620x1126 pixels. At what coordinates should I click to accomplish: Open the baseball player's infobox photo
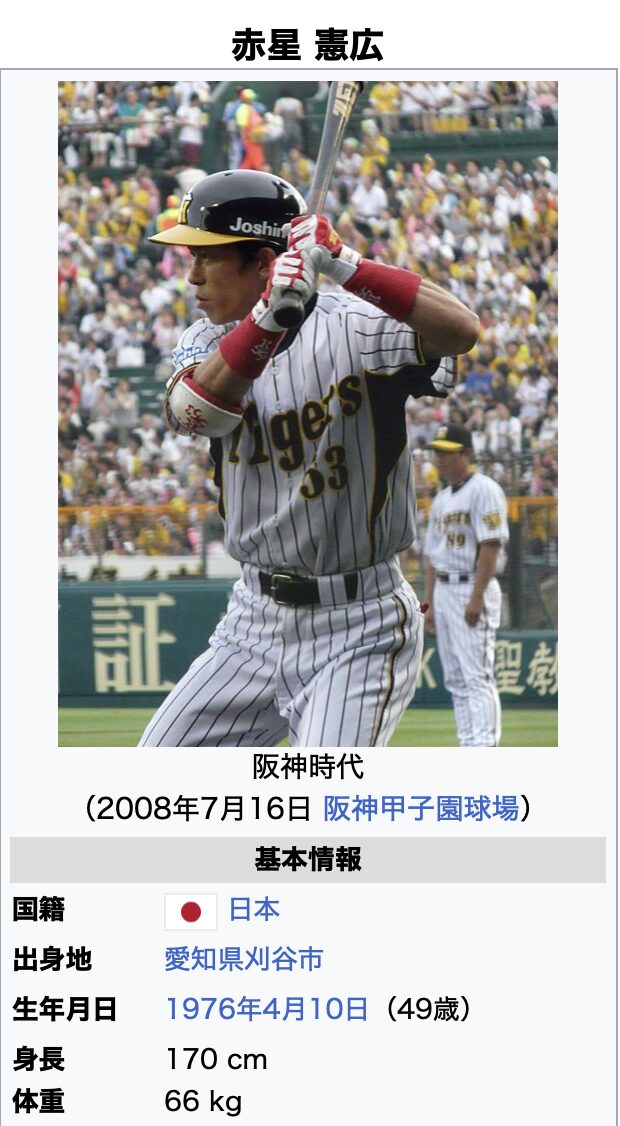[x=308, y=414]
